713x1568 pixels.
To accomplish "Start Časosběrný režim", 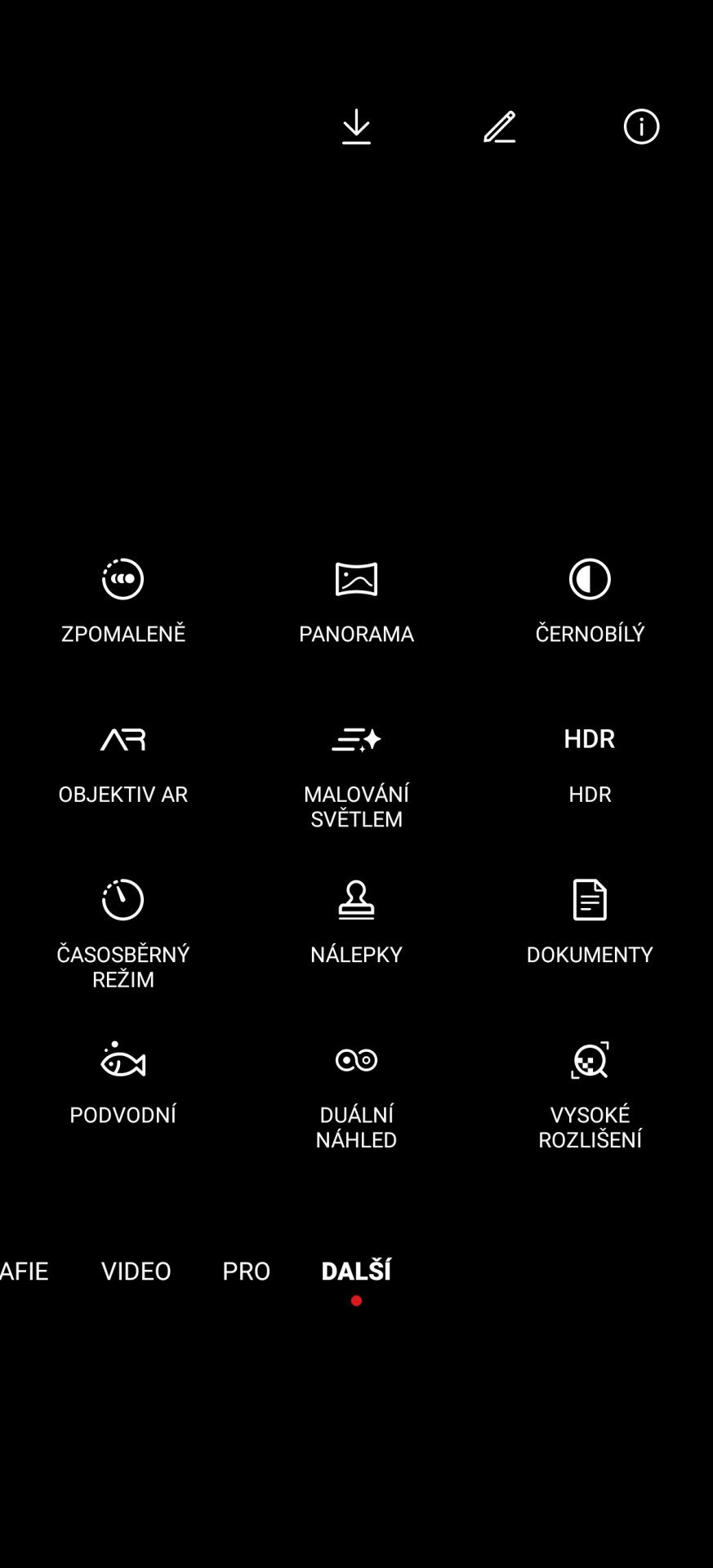I will pyautogui.click(x=123, y=934).
